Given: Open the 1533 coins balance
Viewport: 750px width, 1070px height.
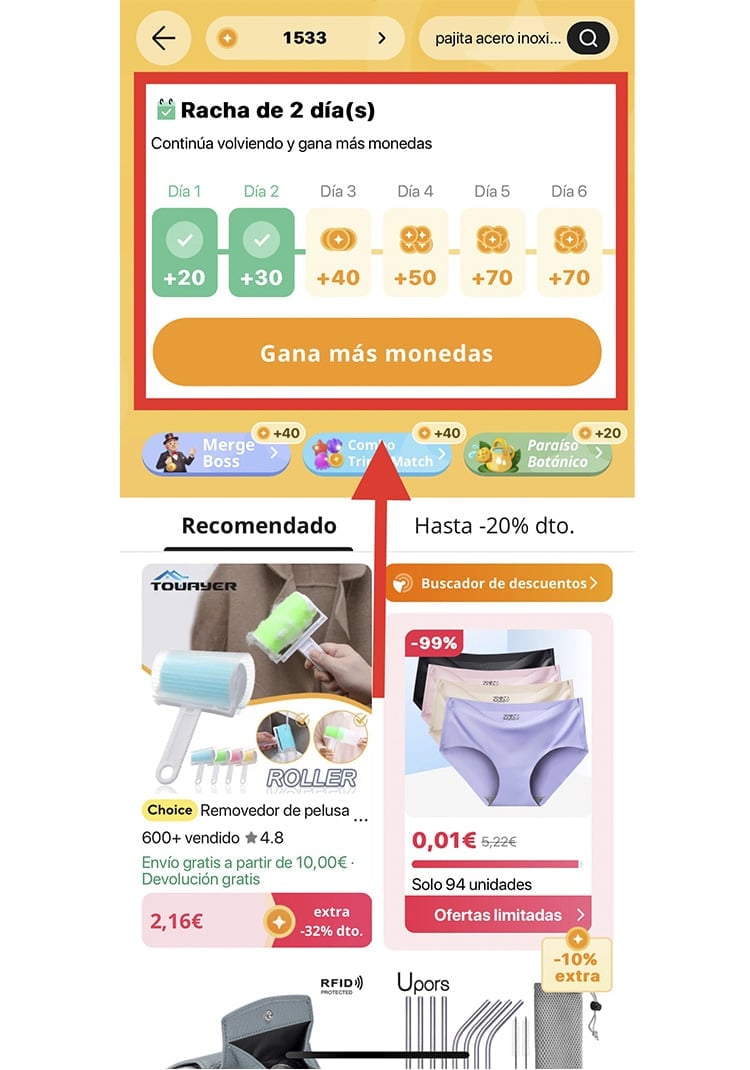Looking at the screenshot, I should [305, 38].
